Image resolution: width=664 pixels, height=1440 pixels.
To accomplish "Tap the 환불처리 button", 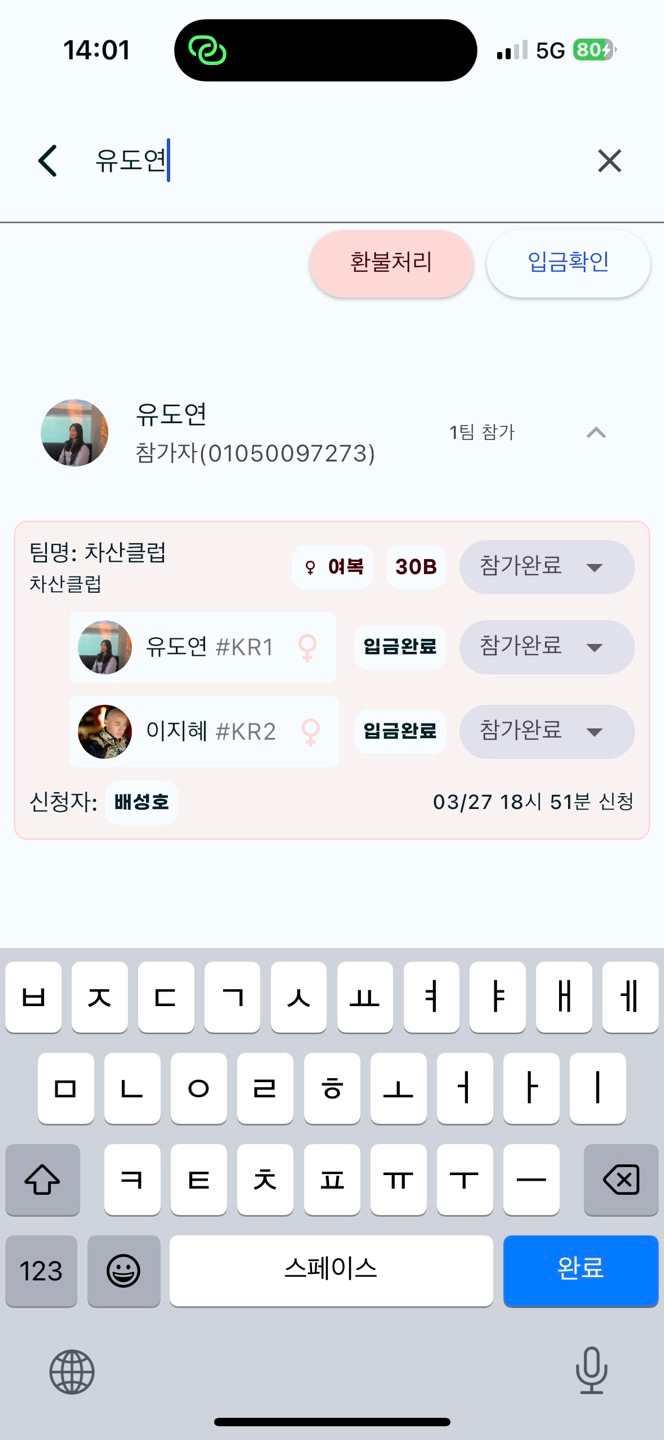I will coord(391,263).
